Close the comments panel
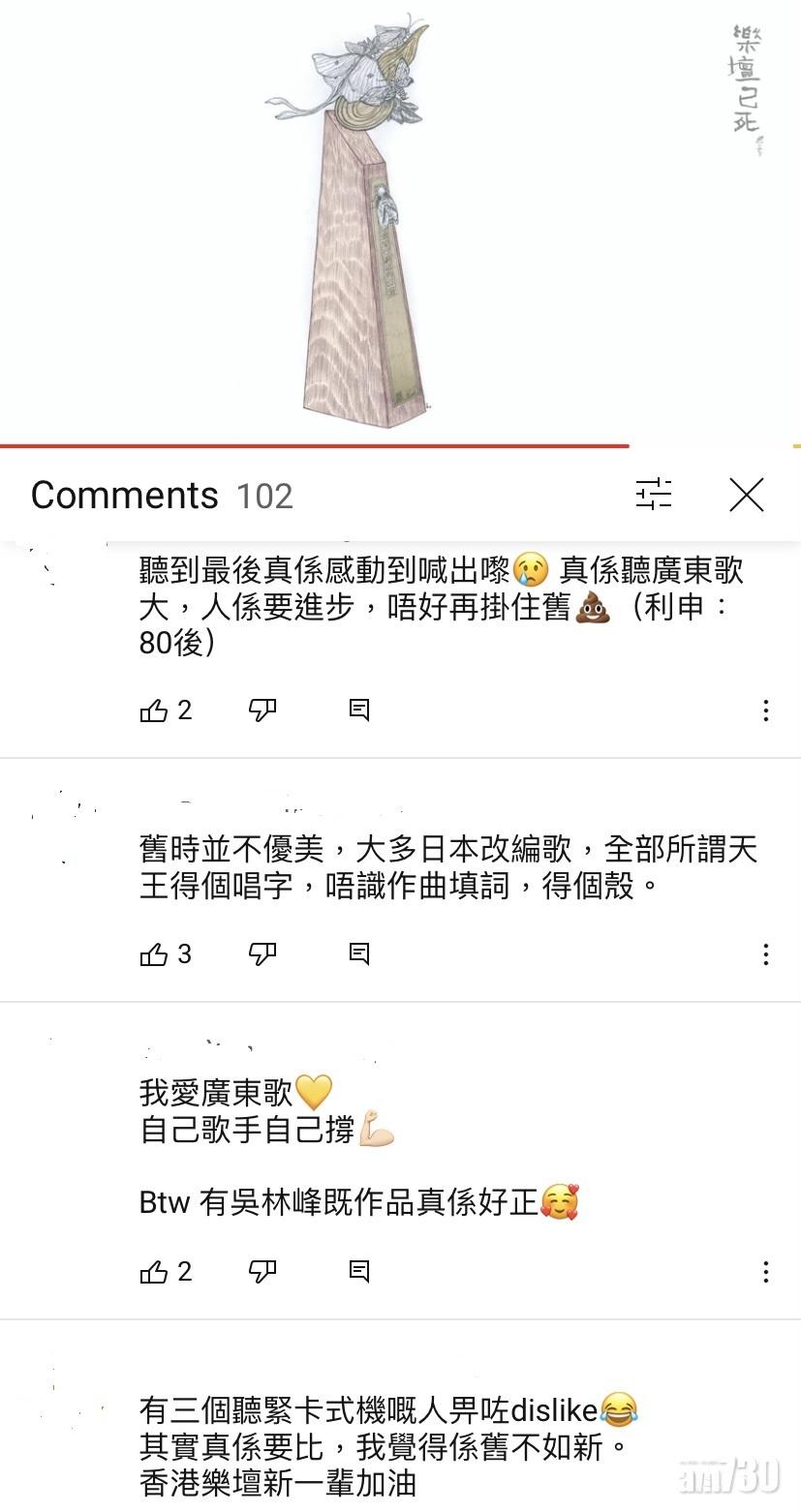The height and width of the screenshot is (1512, 801). [747, 495]
